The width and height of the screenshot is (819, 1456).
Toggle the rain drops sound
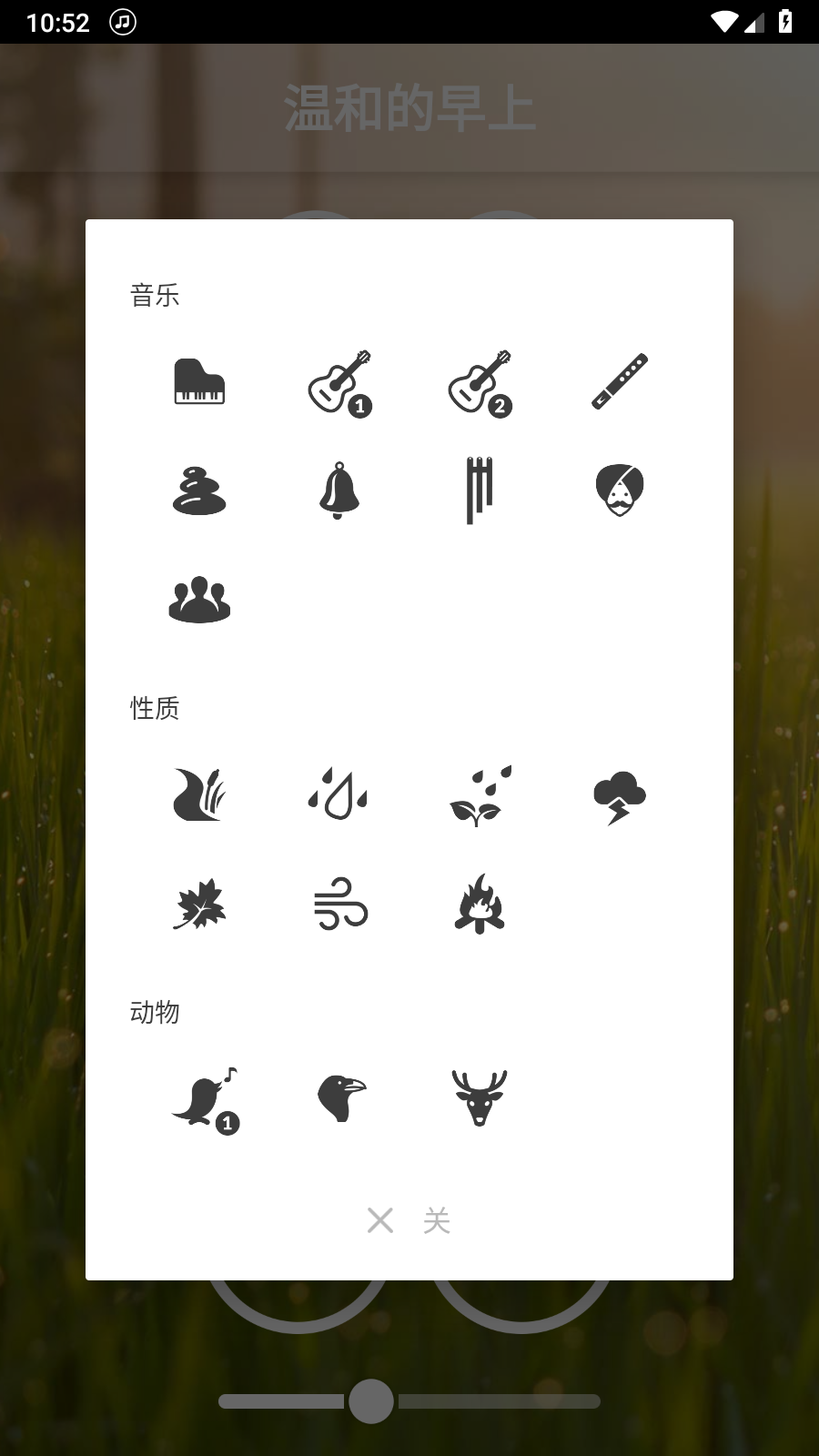coord(339,794)
